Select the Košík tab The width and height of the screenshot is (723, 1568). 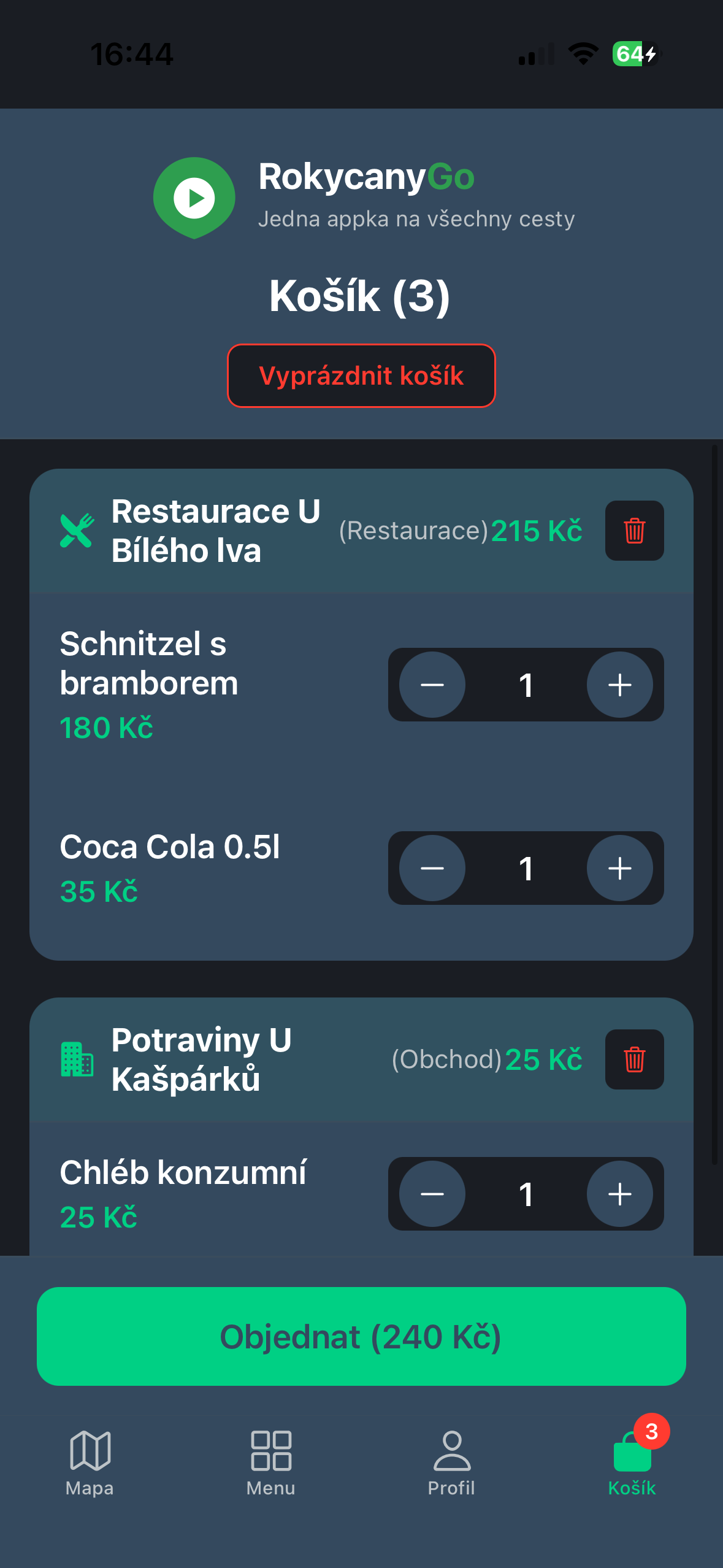pos(632,1462)
